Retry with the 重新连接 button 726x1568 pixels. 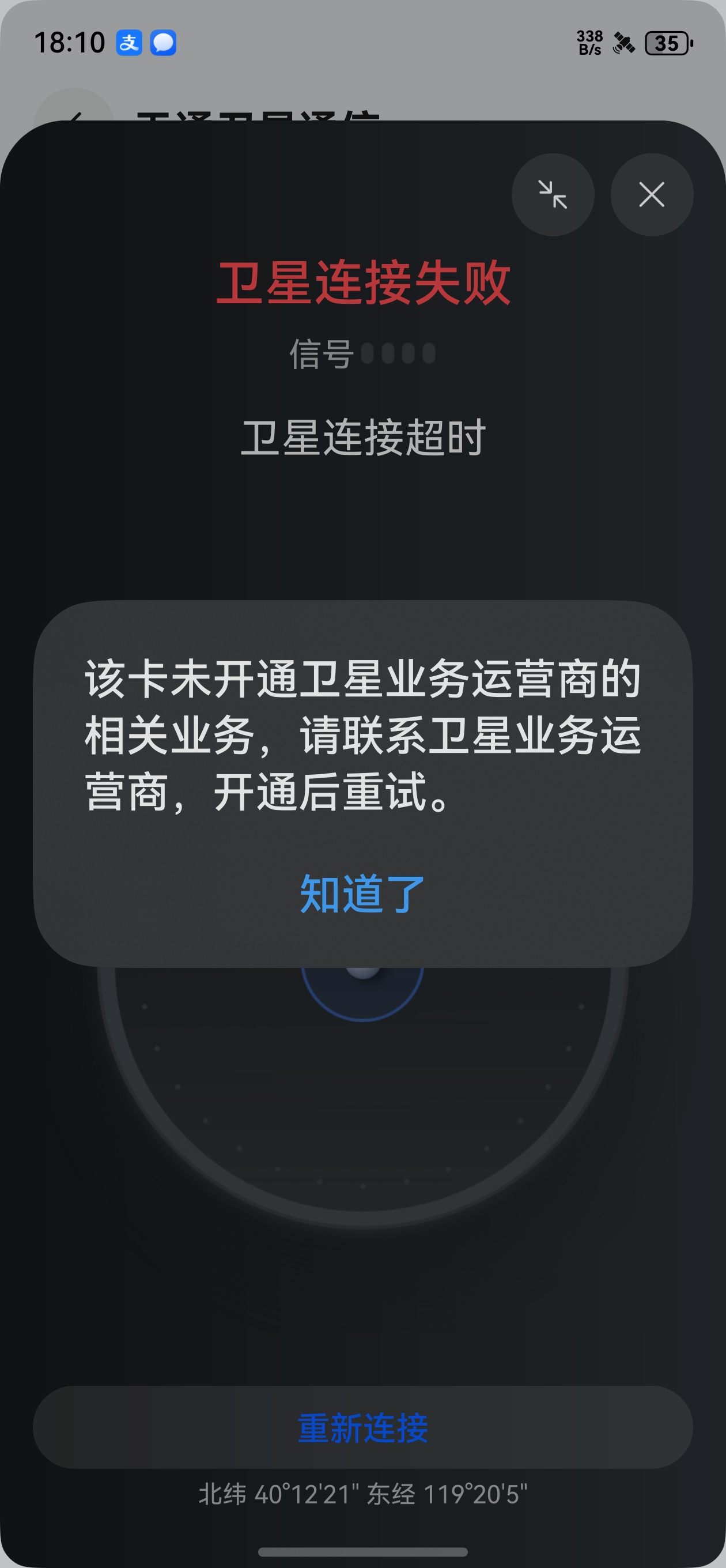point(362,1427)
